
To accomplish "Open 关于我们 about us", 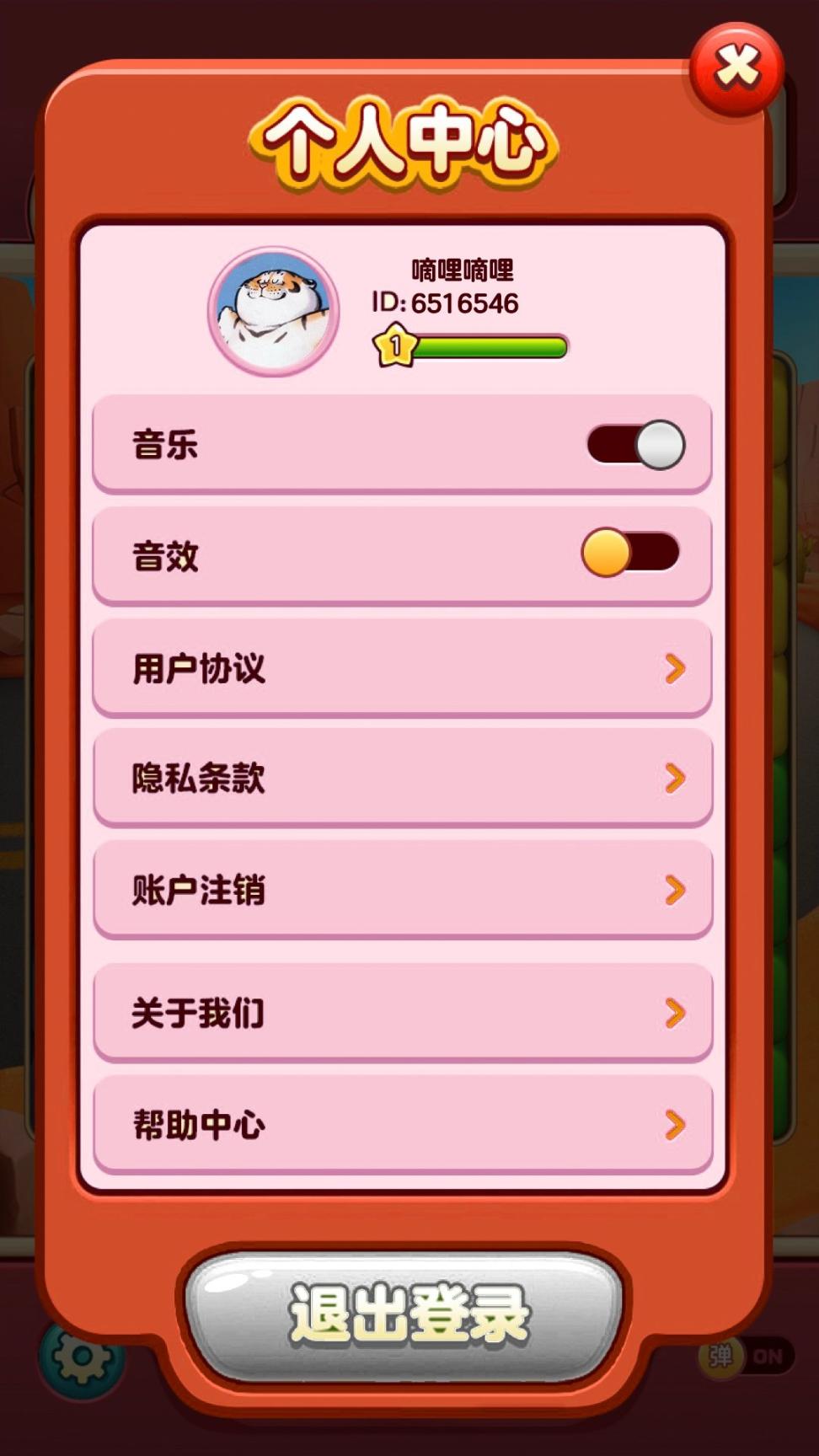I will point(402,1013).
